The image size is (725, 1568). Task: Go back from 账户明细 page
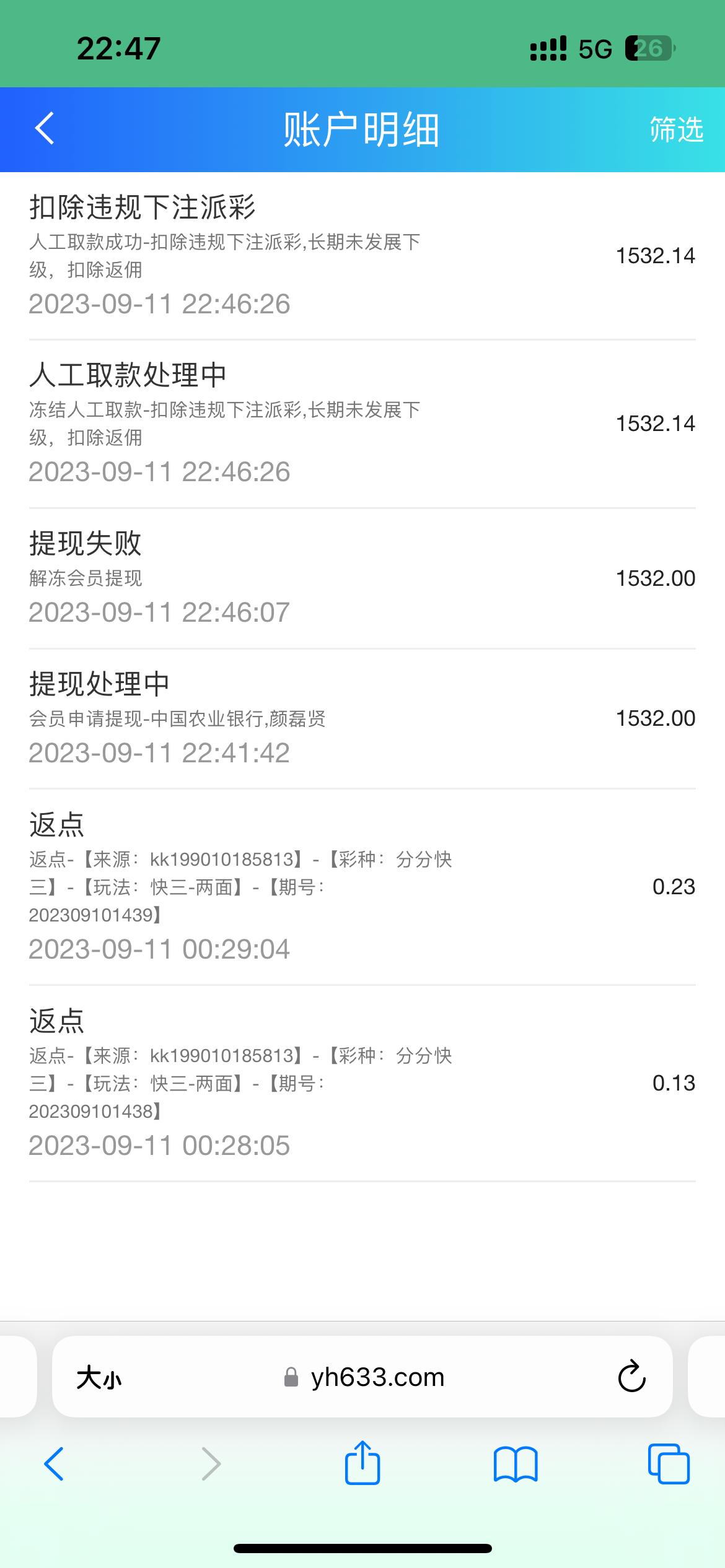45,129
